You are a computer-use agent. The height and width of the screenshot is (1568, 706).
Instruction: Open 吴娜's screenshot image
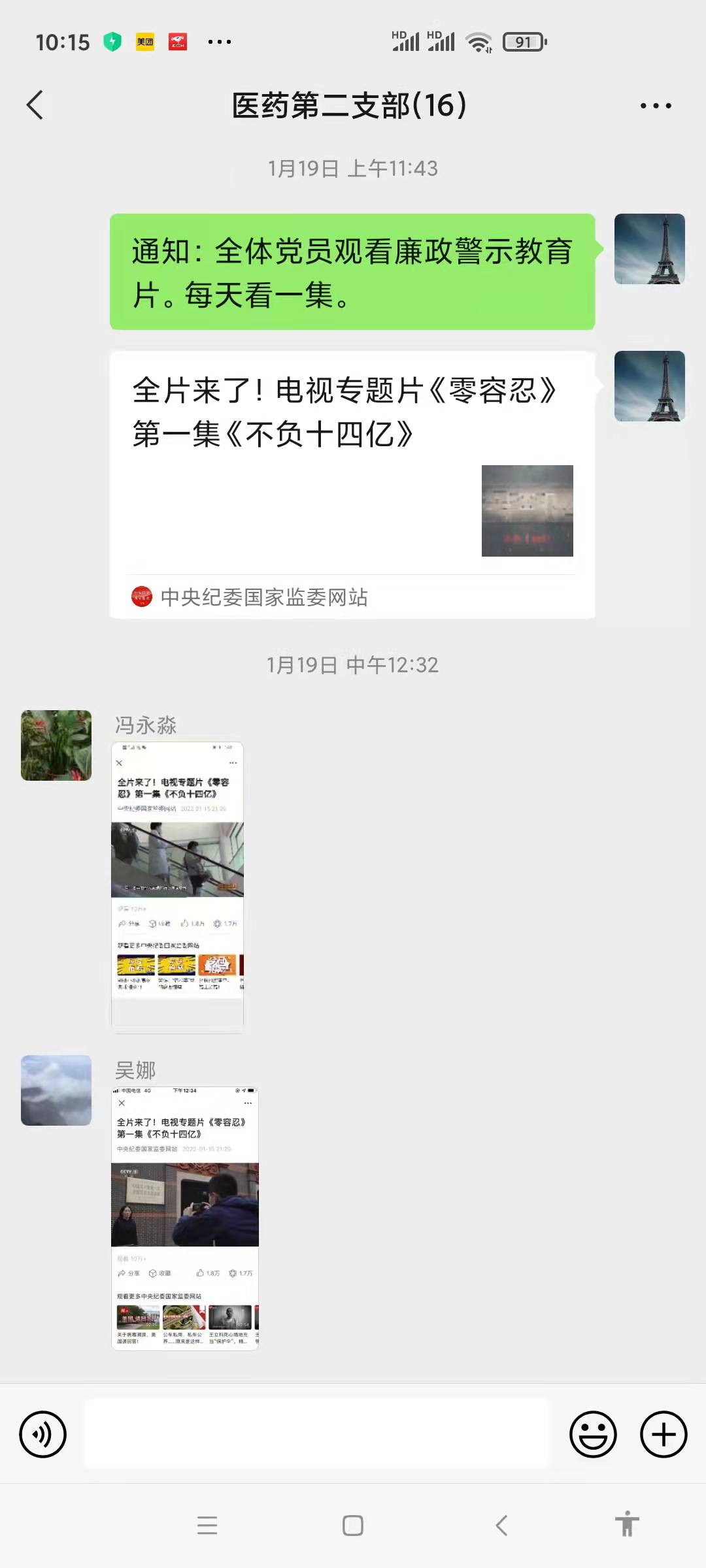click(x=185, y=1218)
